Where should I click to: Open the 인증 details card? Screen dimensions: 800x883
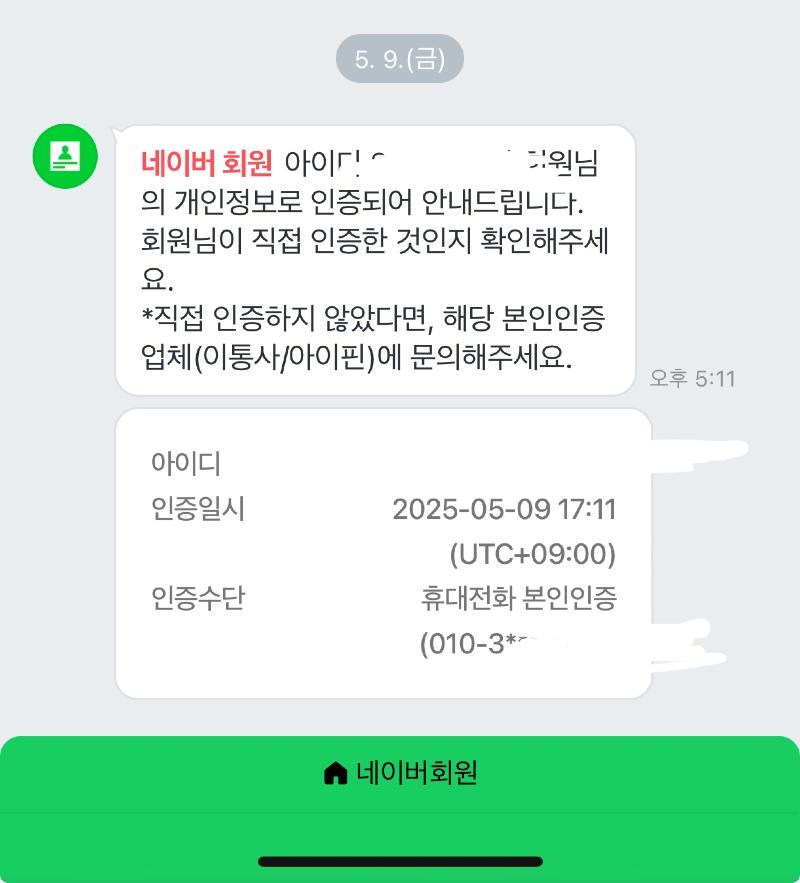pyautogui.click(x=383, y=553)
